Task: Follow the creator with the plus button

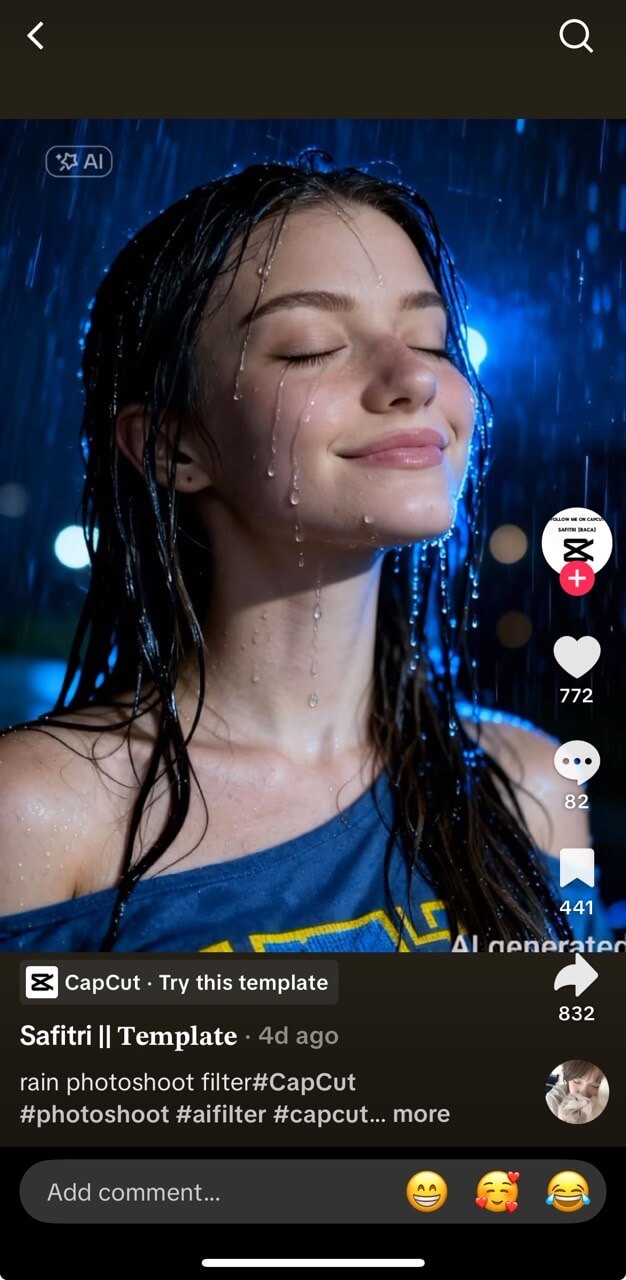Action: tap(577, 579)
